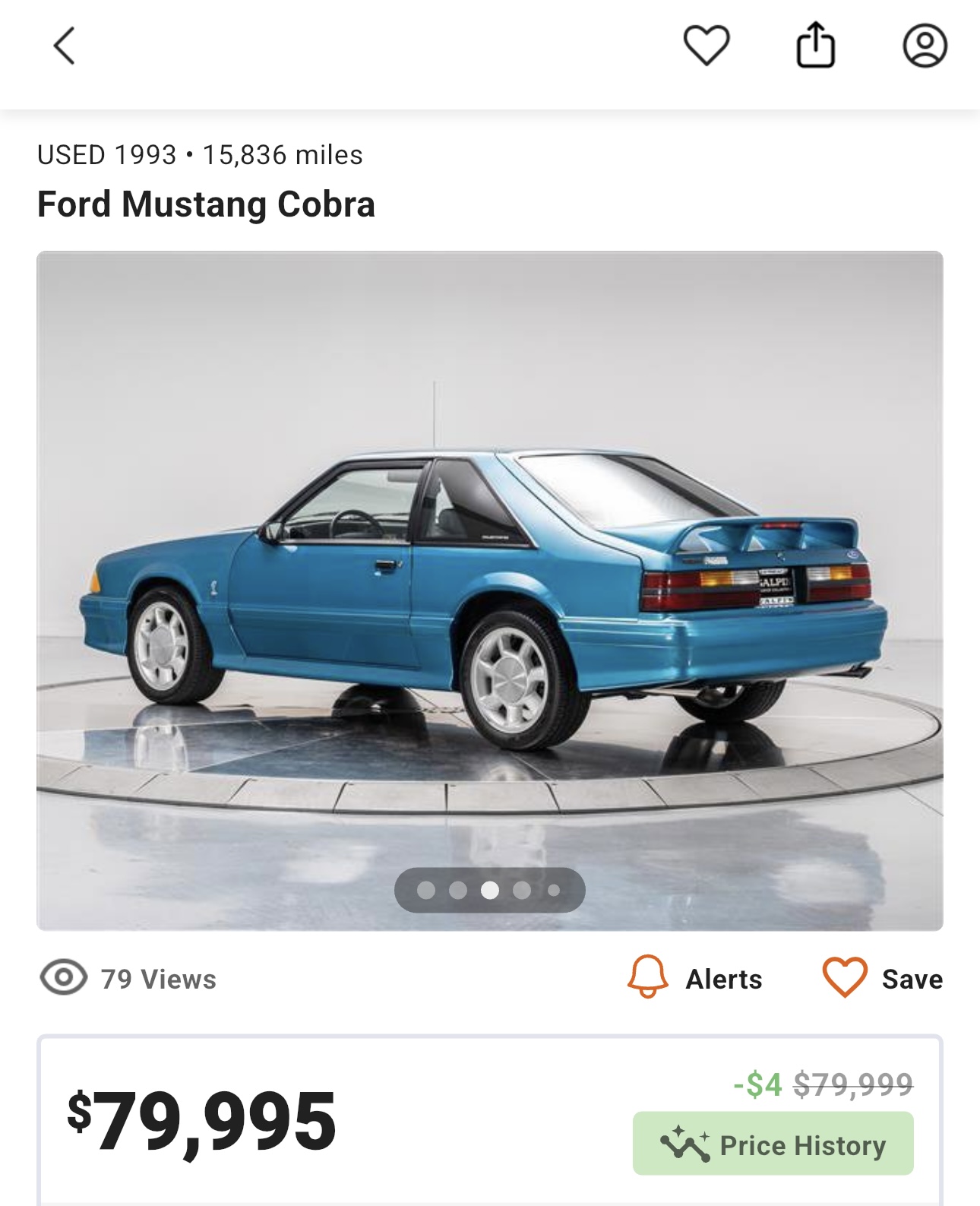Go back using the top-left arrow

click(65, 46)
